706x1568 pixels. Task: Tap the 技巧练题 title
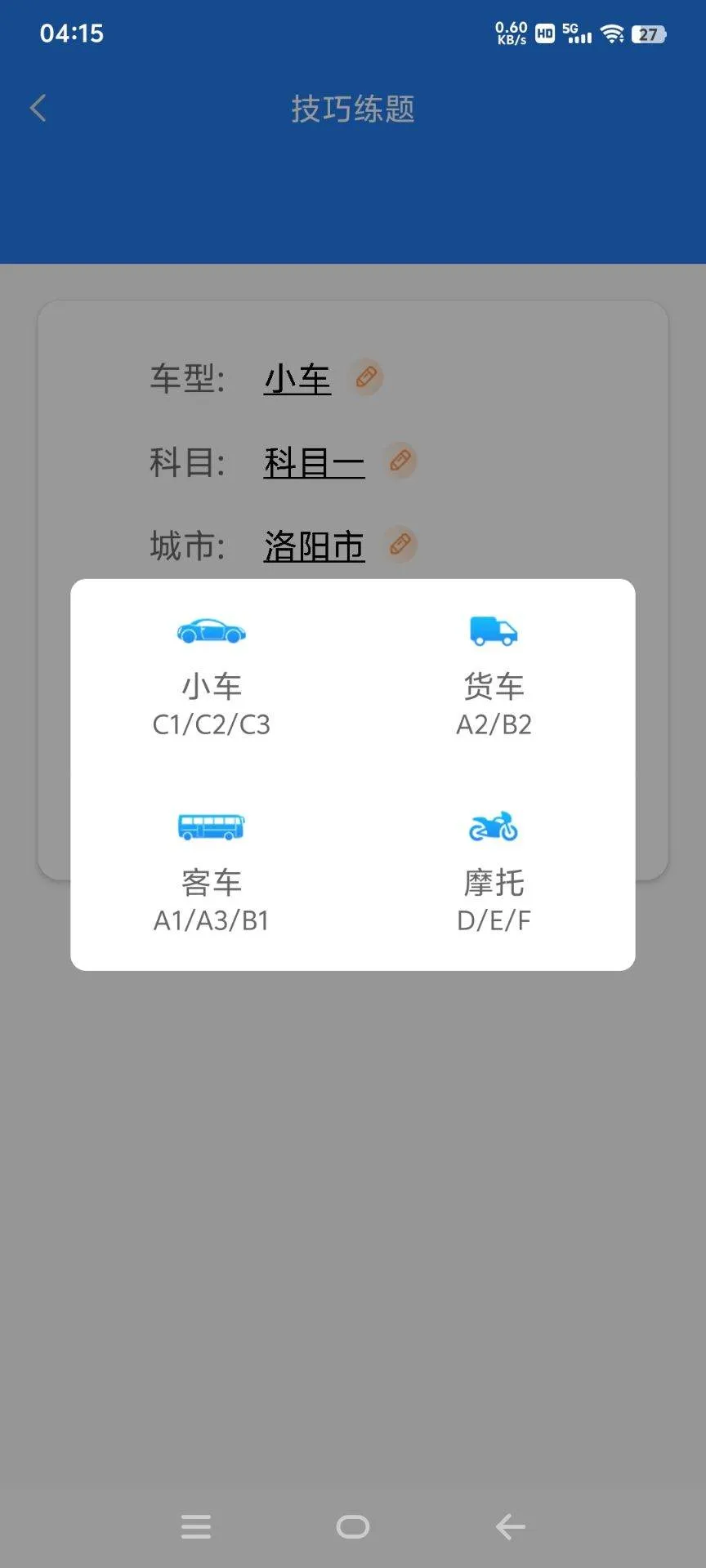click(x=353, y=110)
